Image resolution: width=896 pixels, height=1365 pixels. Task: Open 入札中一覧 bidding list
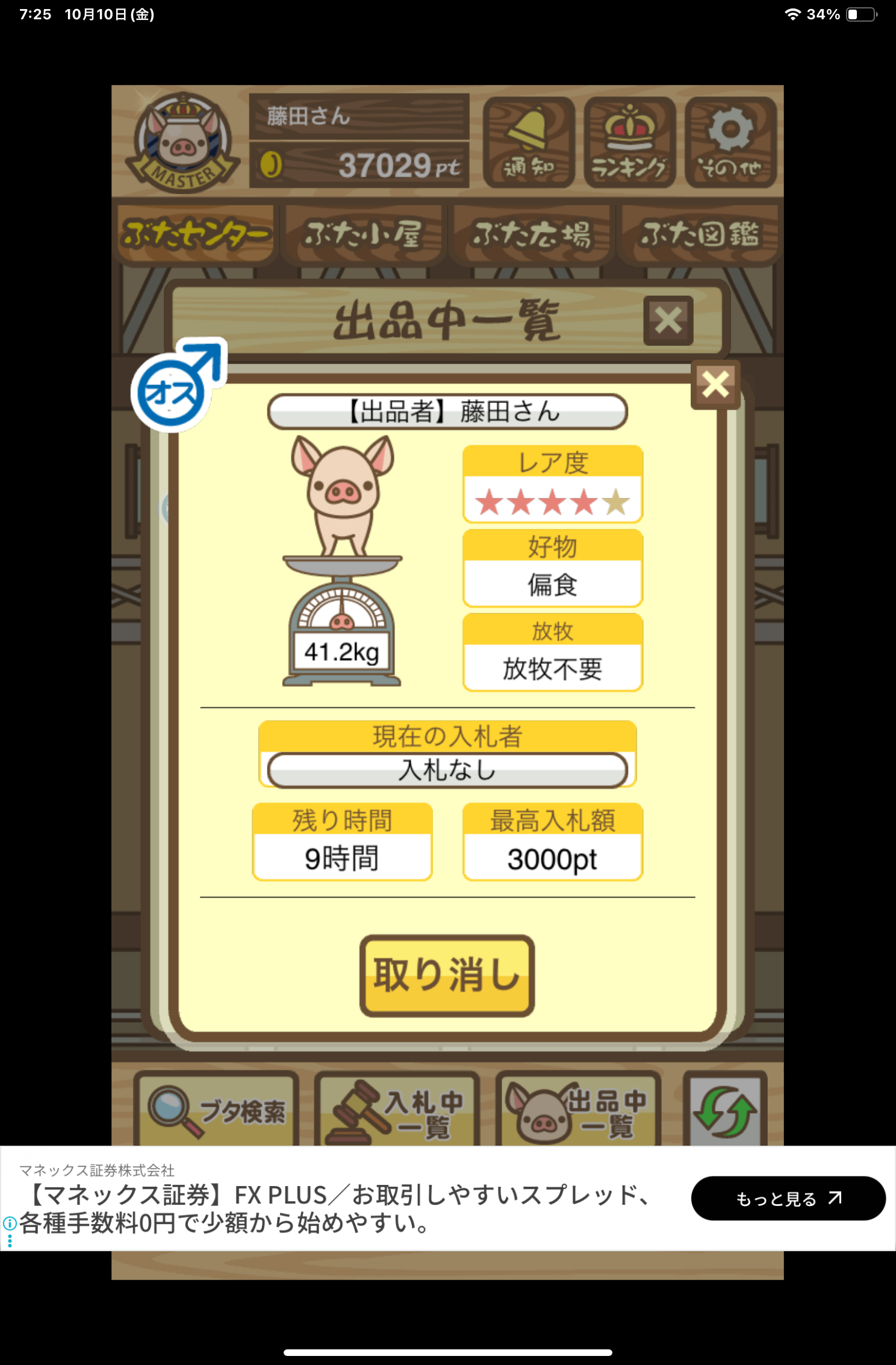pyautogui.click(x=397, y=1111)
